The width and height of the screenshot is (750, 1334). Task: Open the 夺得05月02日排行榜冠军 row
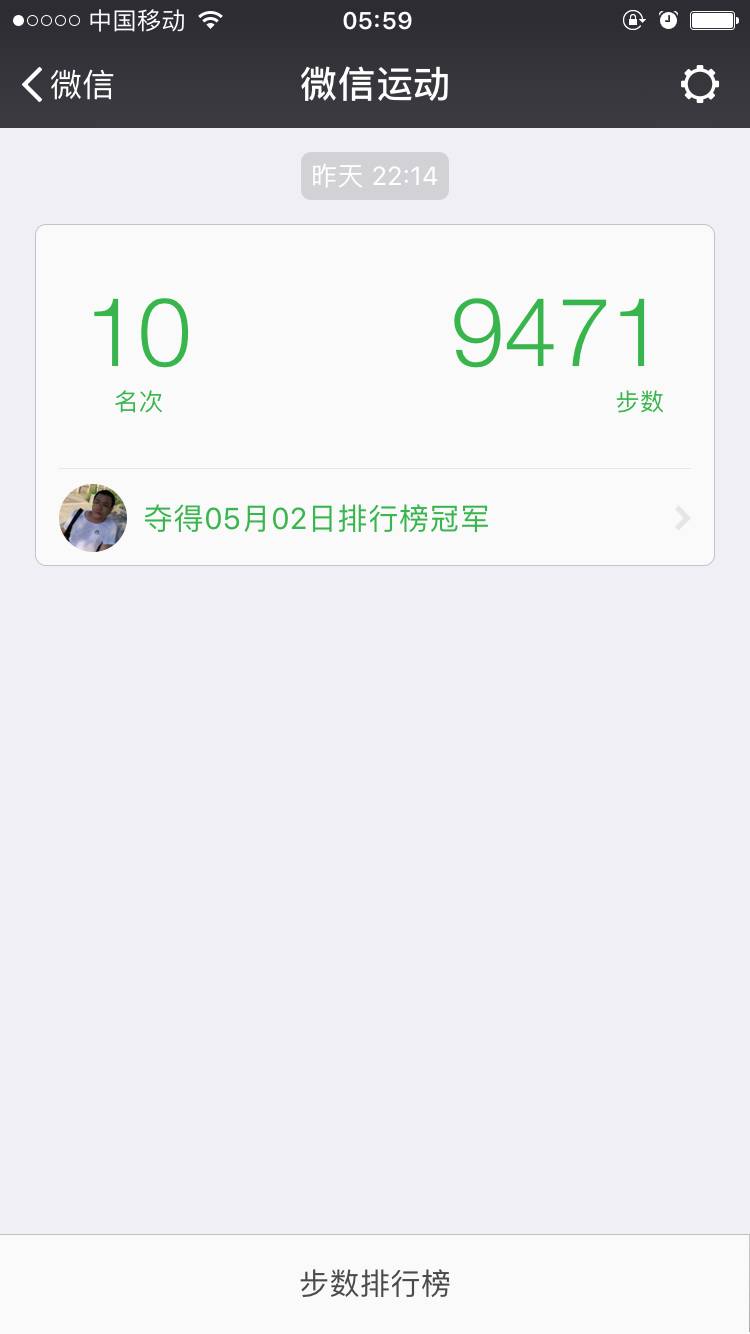click(x=375, y=518)
